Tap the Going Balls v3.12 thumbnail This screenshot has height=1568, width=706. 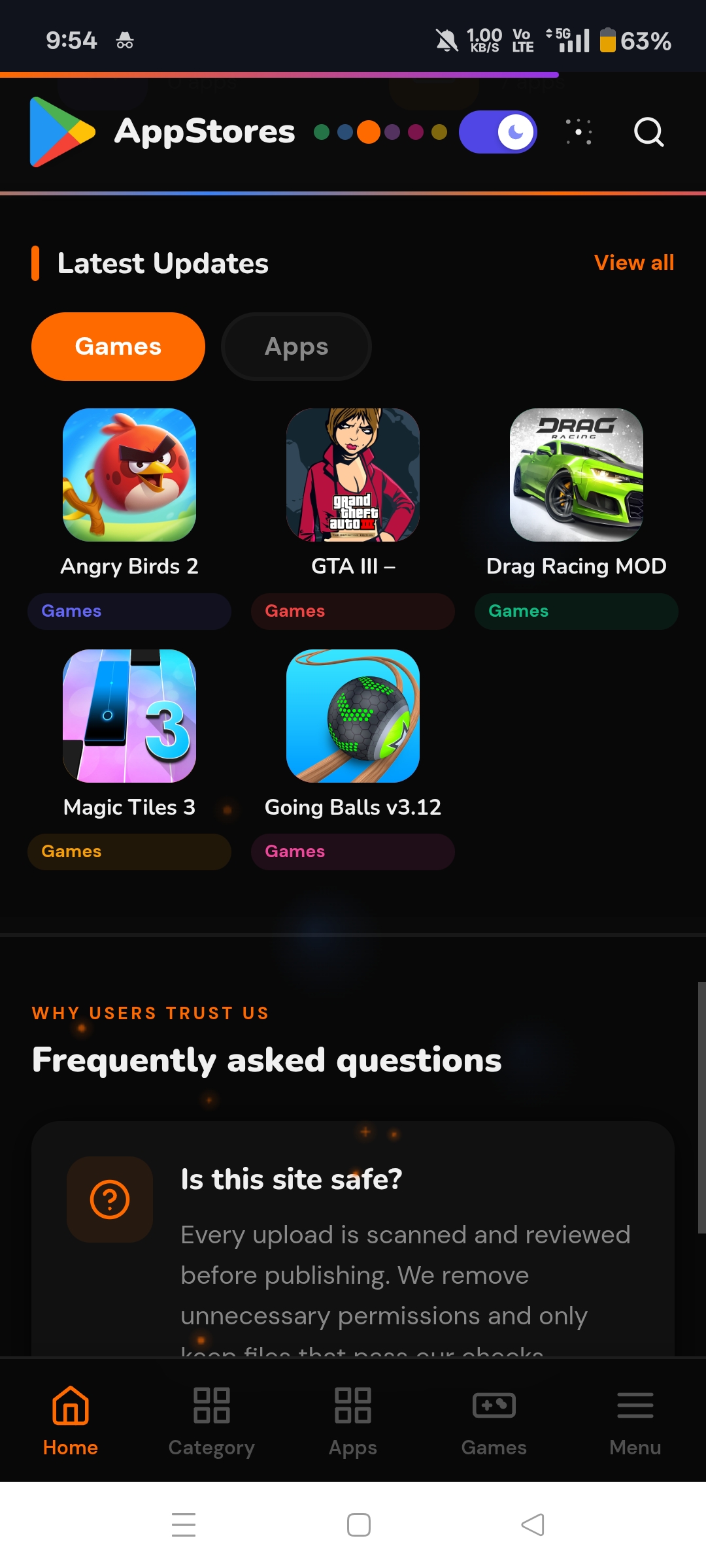[352, 717]
